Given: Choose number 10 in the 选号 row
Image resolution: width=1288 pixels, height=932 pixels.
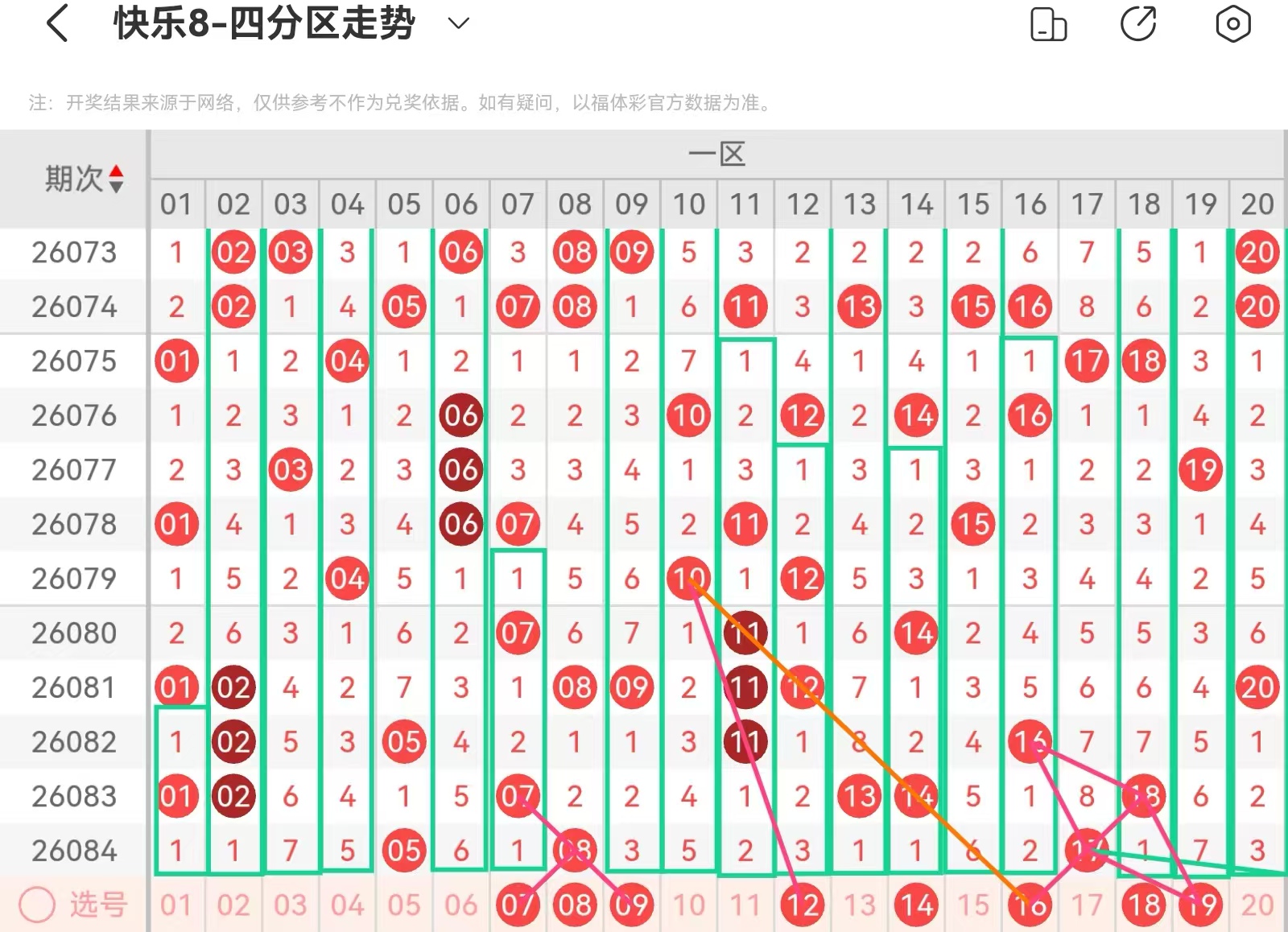Looking at the screenshot, I should click(689, 905).
